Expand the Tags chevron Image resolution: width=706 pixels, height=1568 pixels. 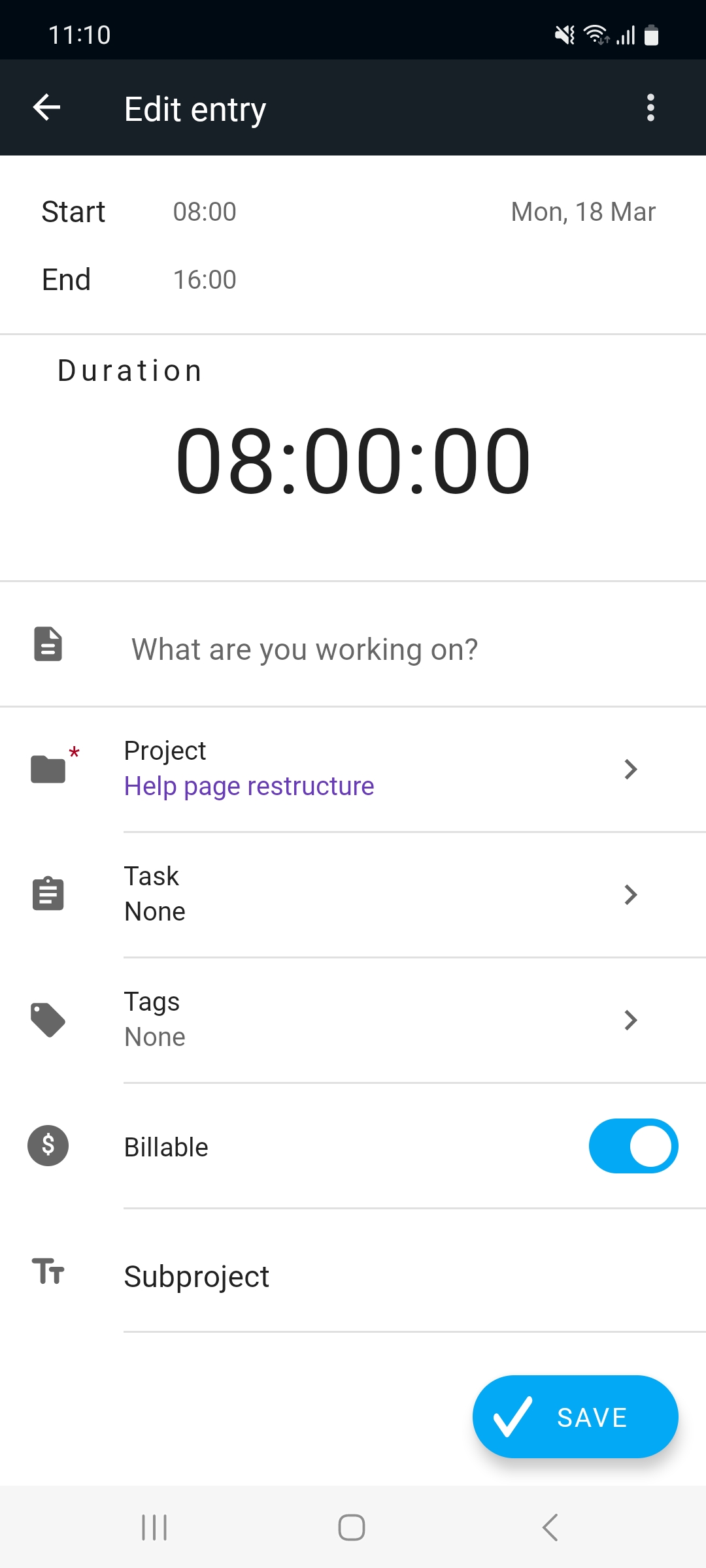pyautogui.click(x=630, y=1021)
